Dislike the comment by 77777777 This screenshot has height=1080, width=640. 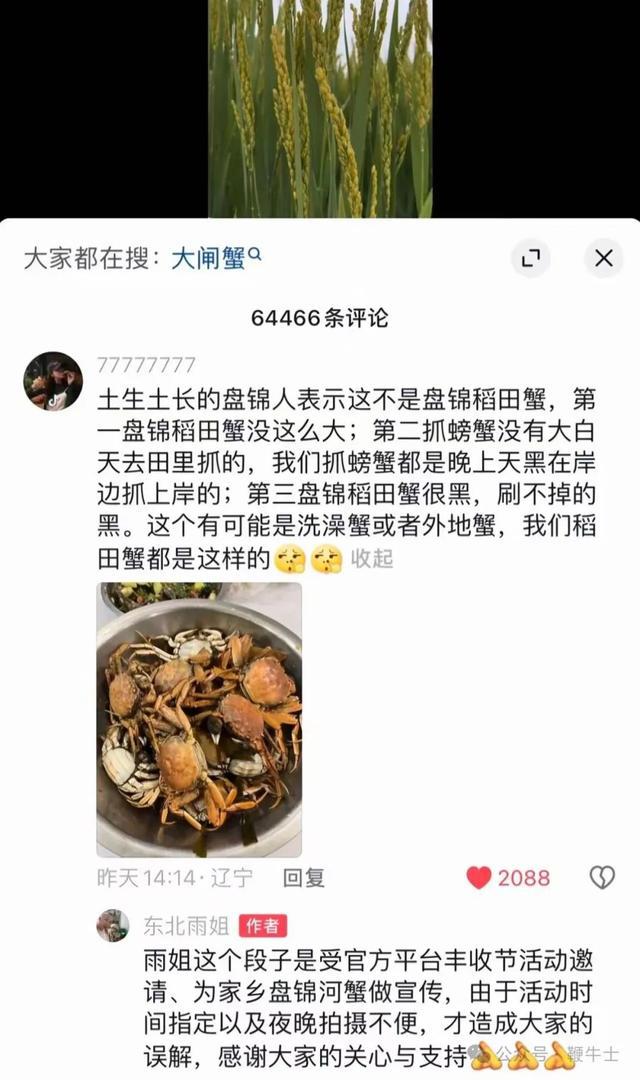pyautogui.click(x=601, y=877)
